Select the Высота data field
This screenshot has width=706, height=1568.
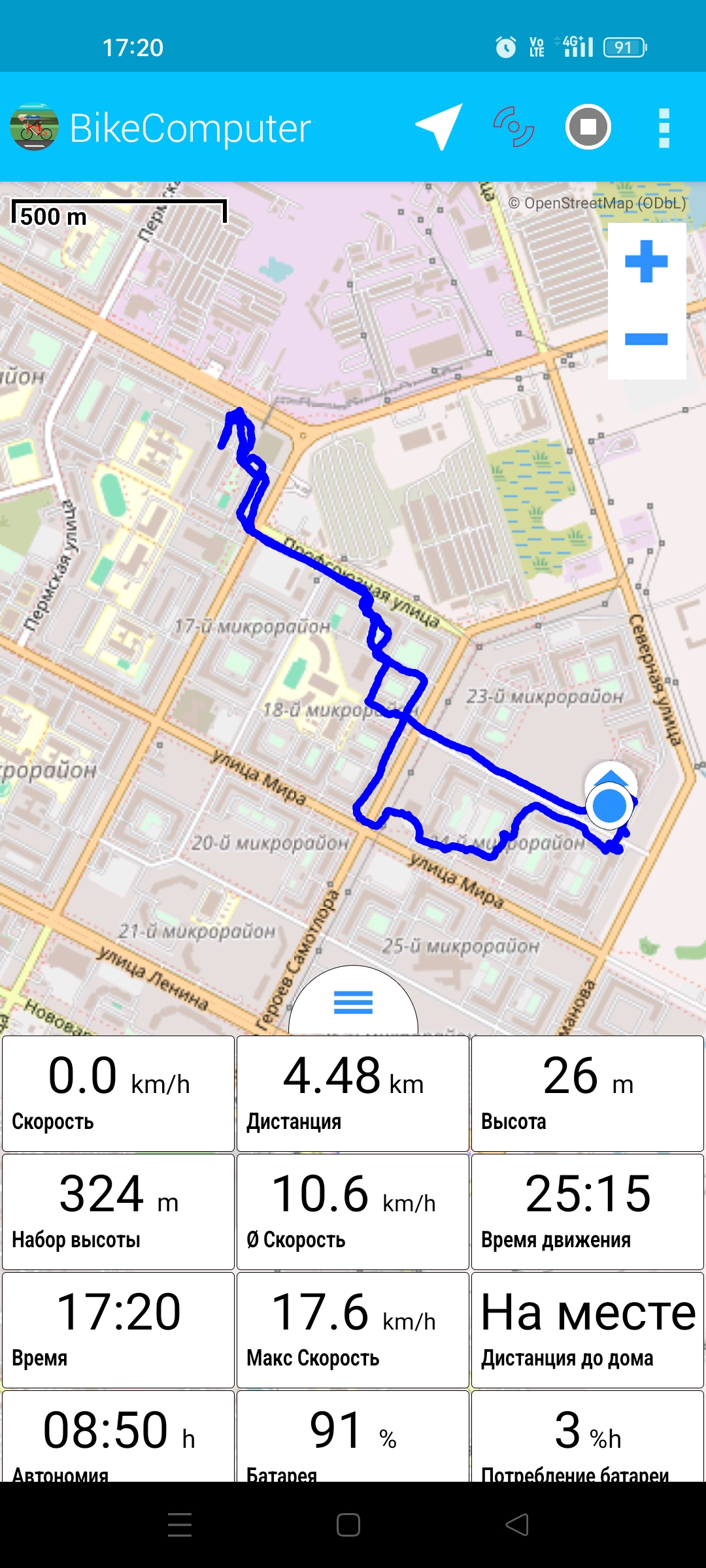[588, 1093]
